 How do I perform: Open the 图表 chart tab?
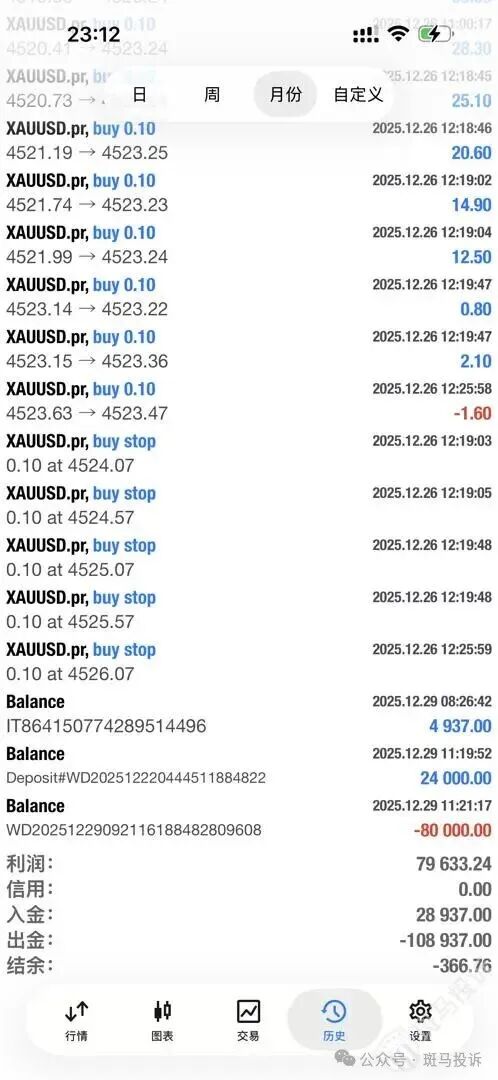[162, 1020]
